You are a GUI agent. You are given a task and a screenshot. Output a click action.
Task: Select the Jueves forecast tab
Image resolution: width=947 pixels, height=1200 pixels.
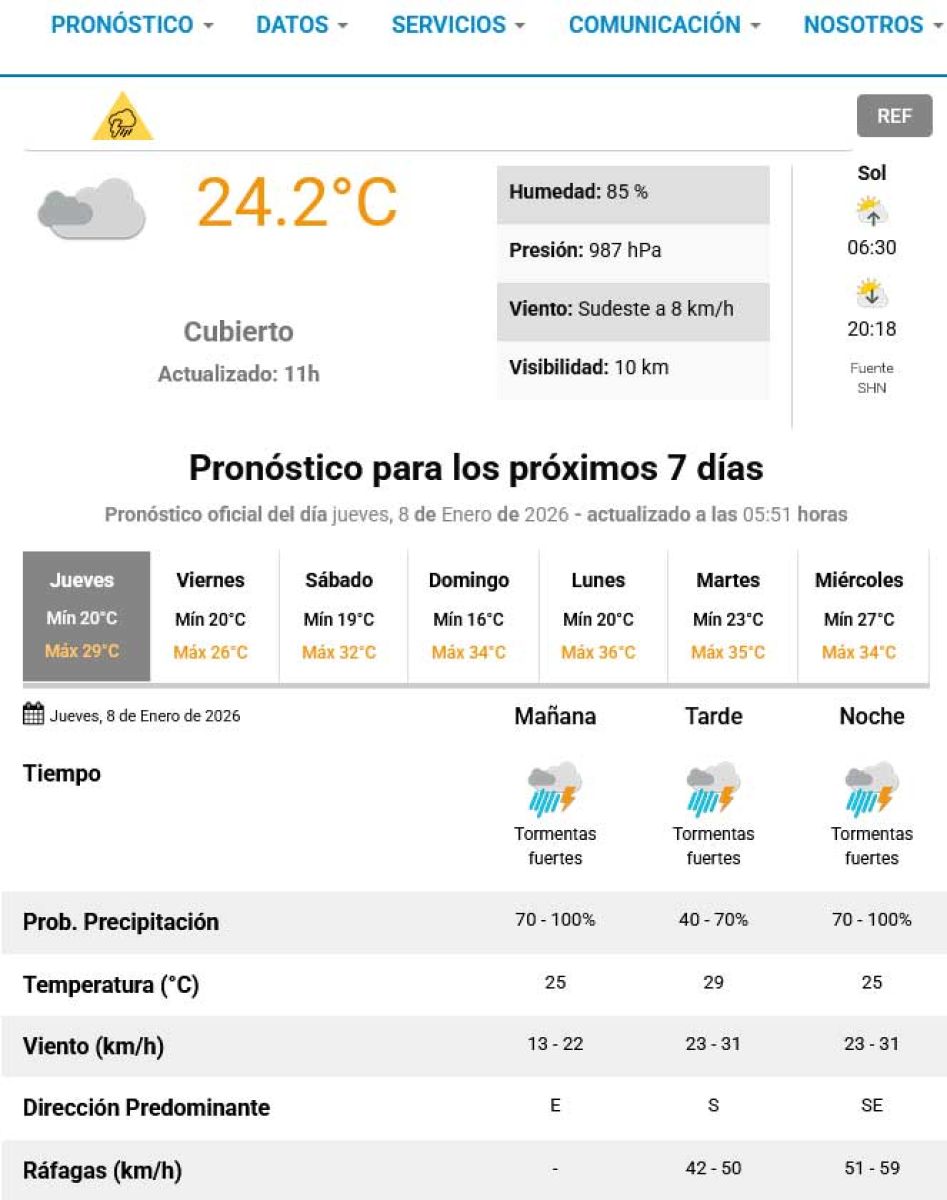coord(86,616)
